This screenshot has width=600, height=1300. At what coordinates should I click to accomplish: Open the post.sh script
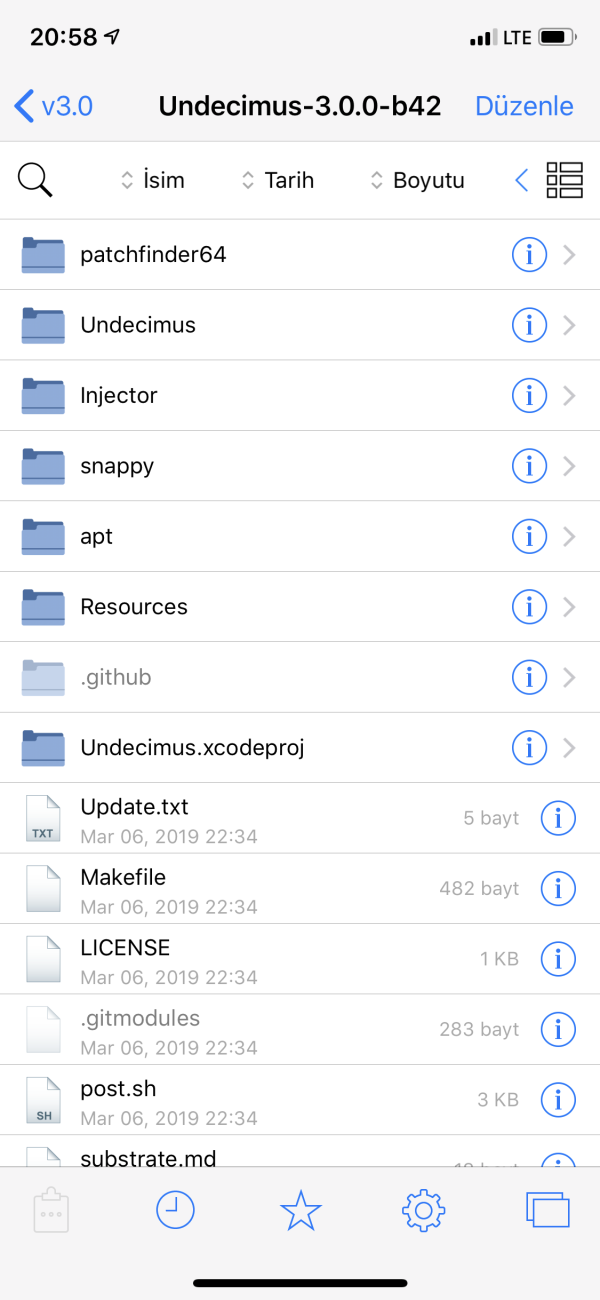pos(118,1098)
